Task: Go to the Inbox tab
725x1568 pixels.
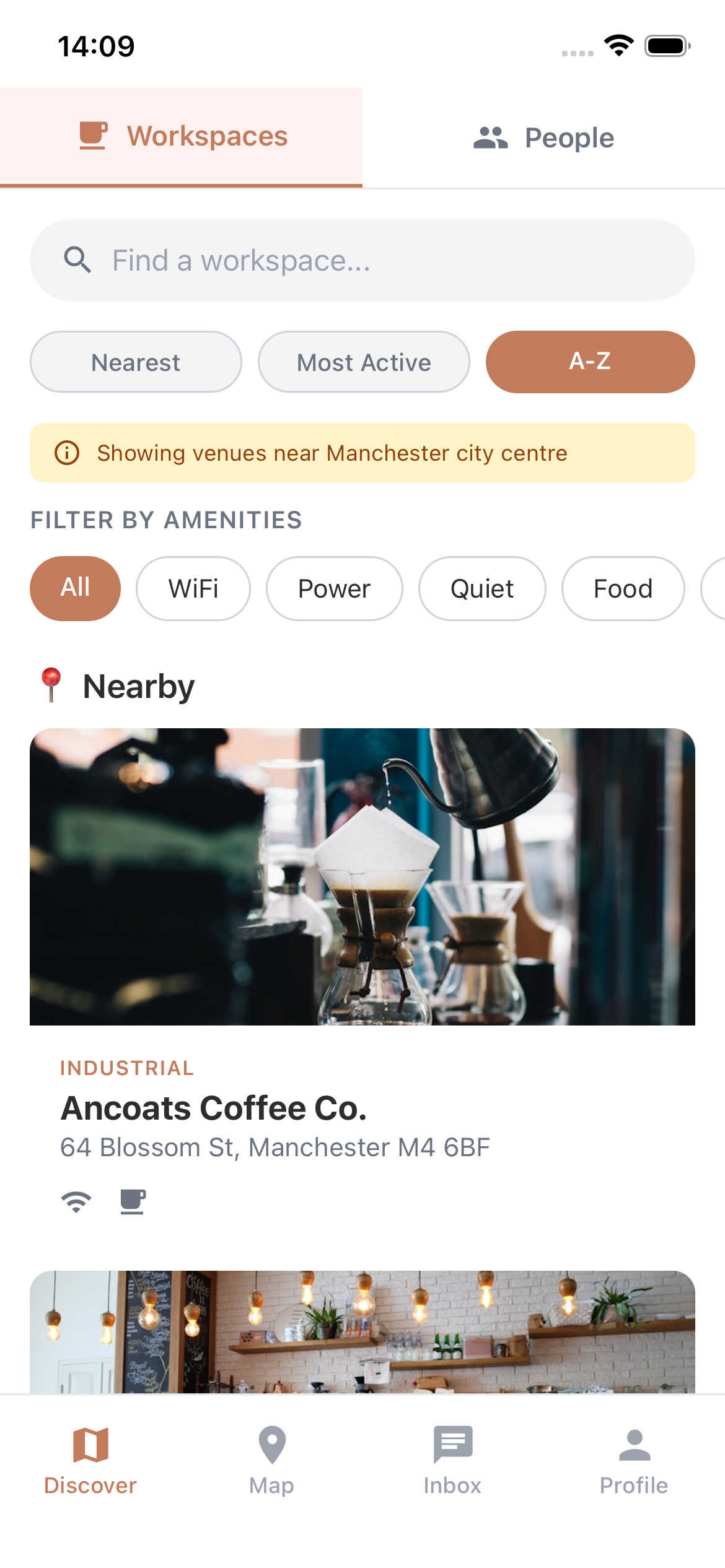Action: [452, 1460]
